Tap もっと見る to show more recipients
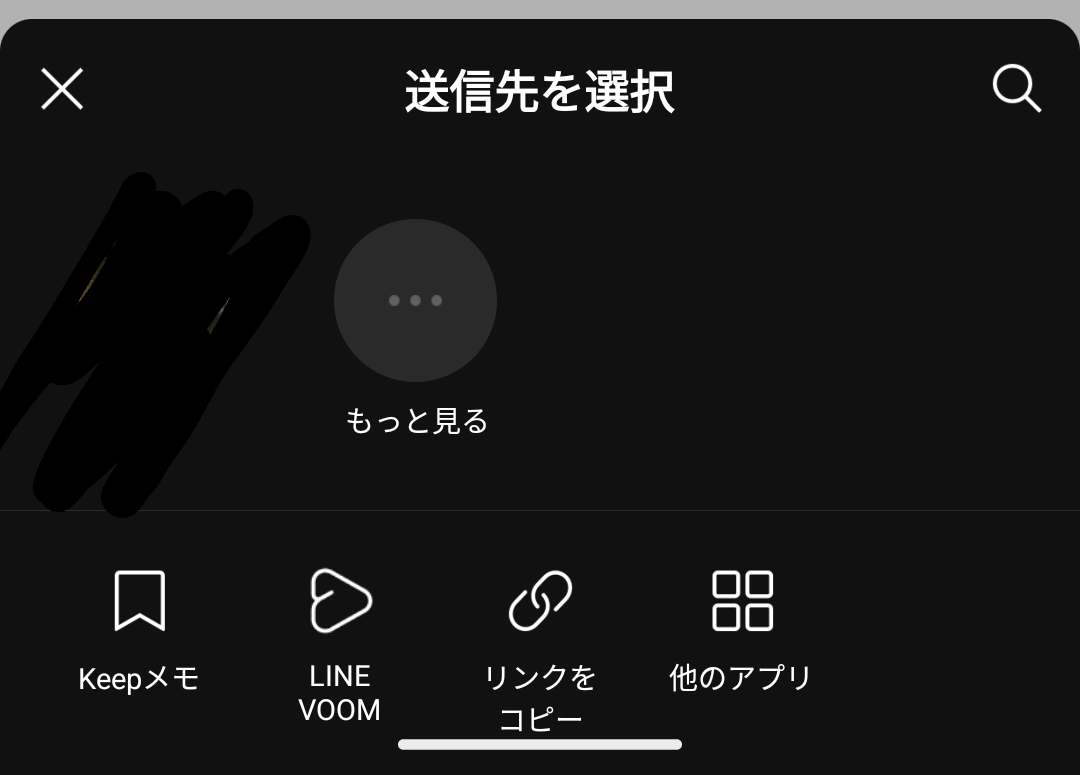 click(x=415, y=301)
